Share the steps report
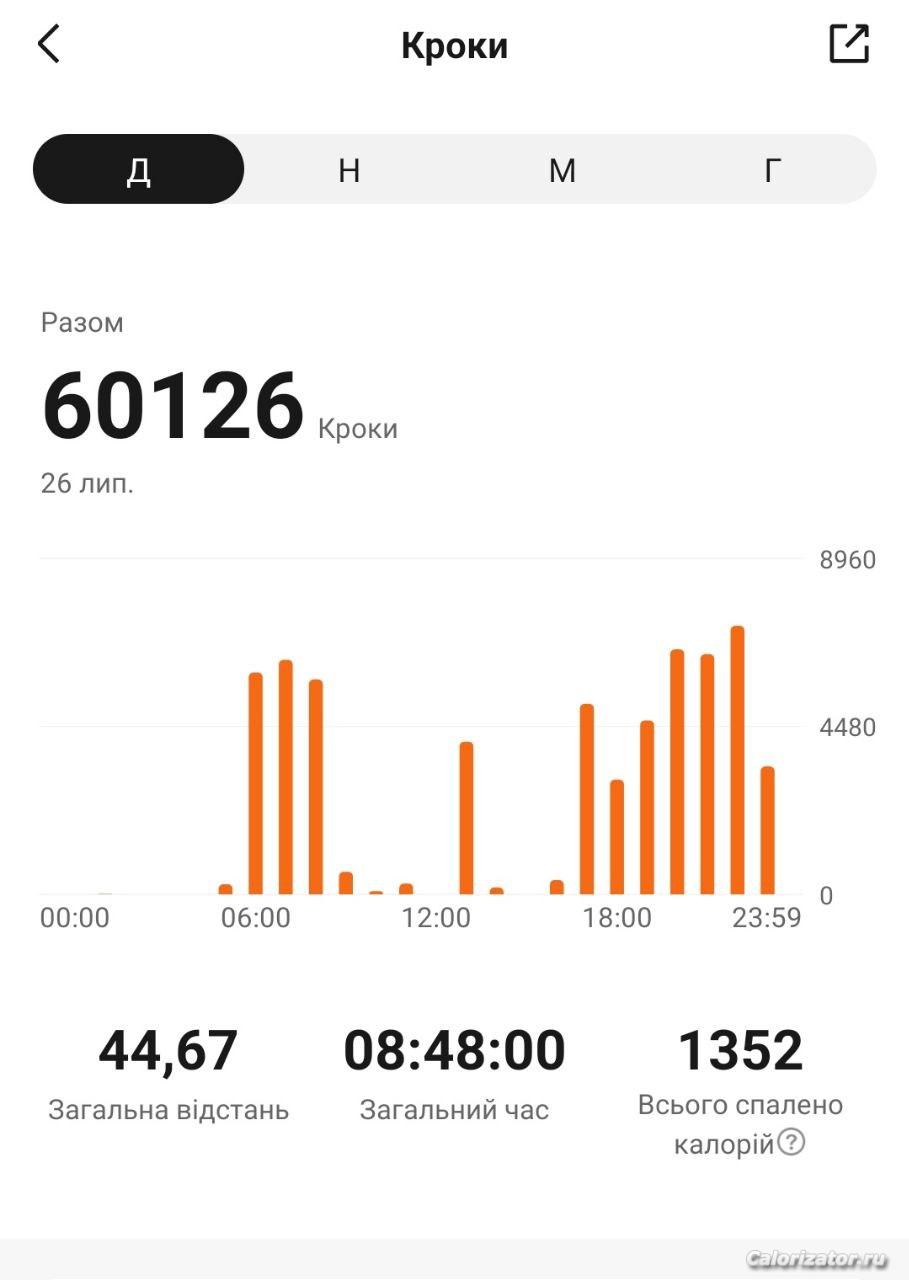This screenshot has width=909, height=1280. pos(849,44)
